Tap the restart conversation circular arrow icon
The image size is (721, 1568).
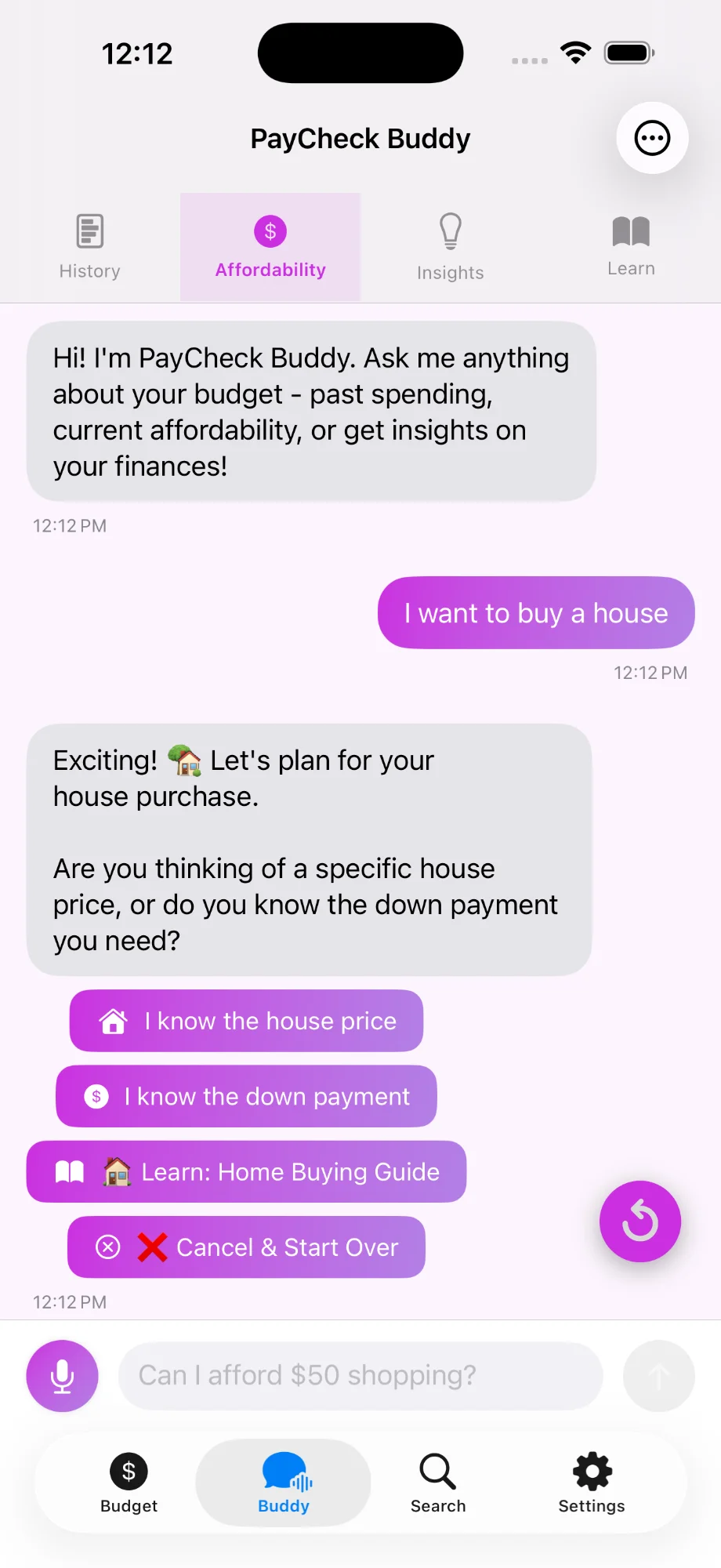click(639, 1221)
